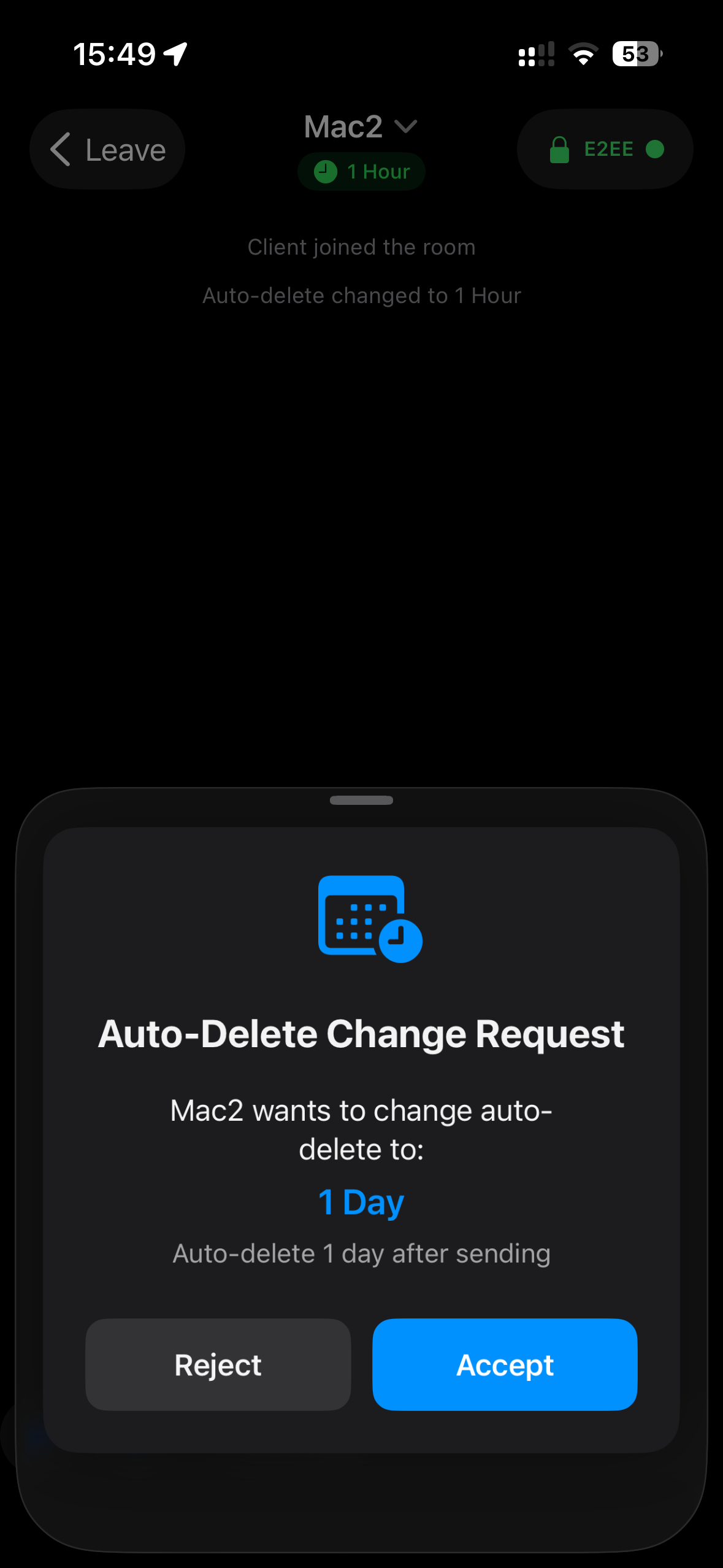Tap the green lock icon on the E2EE badge
723x1568 pixels.
(x=560, y=148)
